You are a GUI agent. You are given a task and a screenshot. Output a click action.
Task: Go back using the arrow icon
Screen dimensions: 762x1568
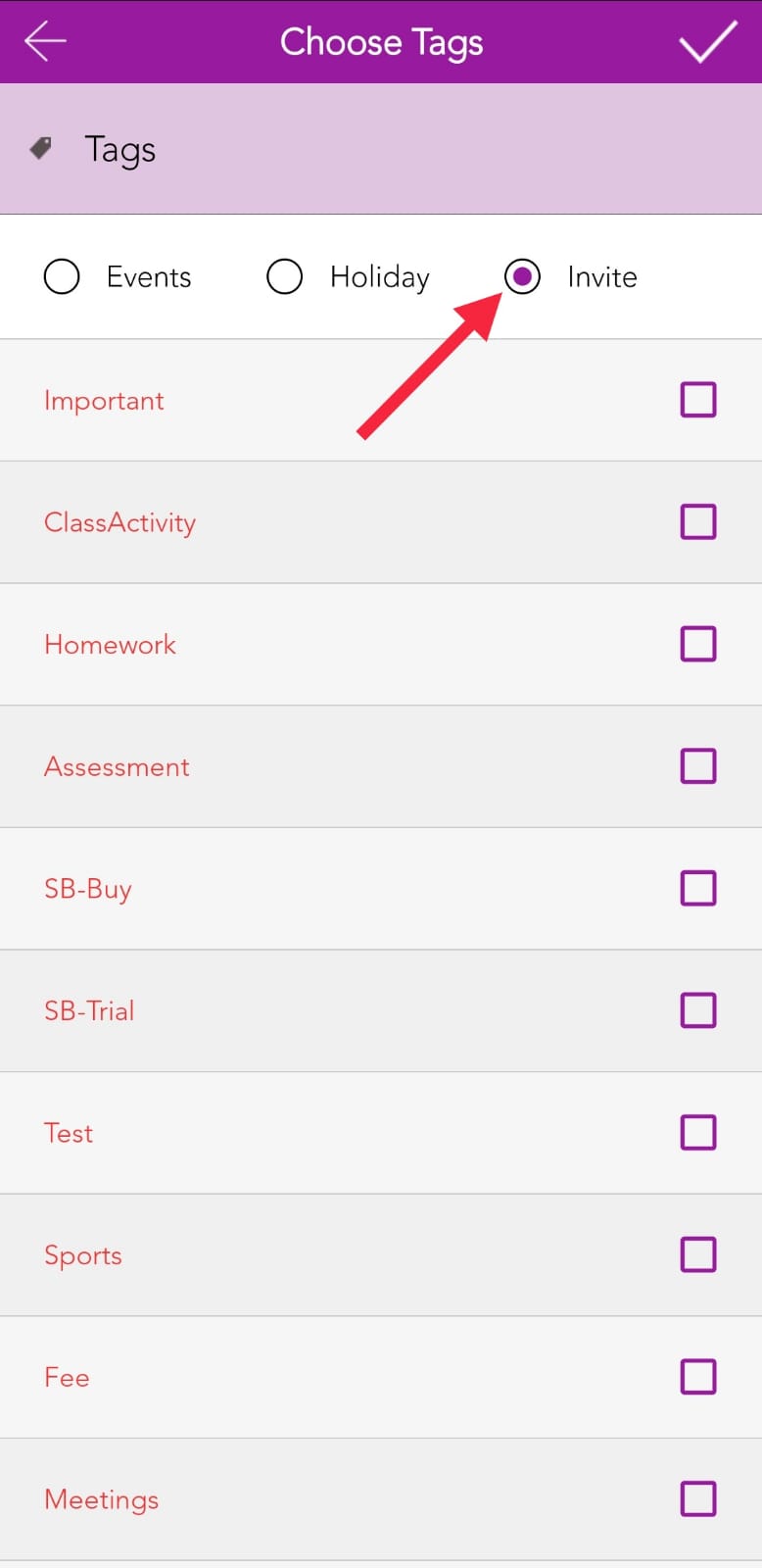45,41
